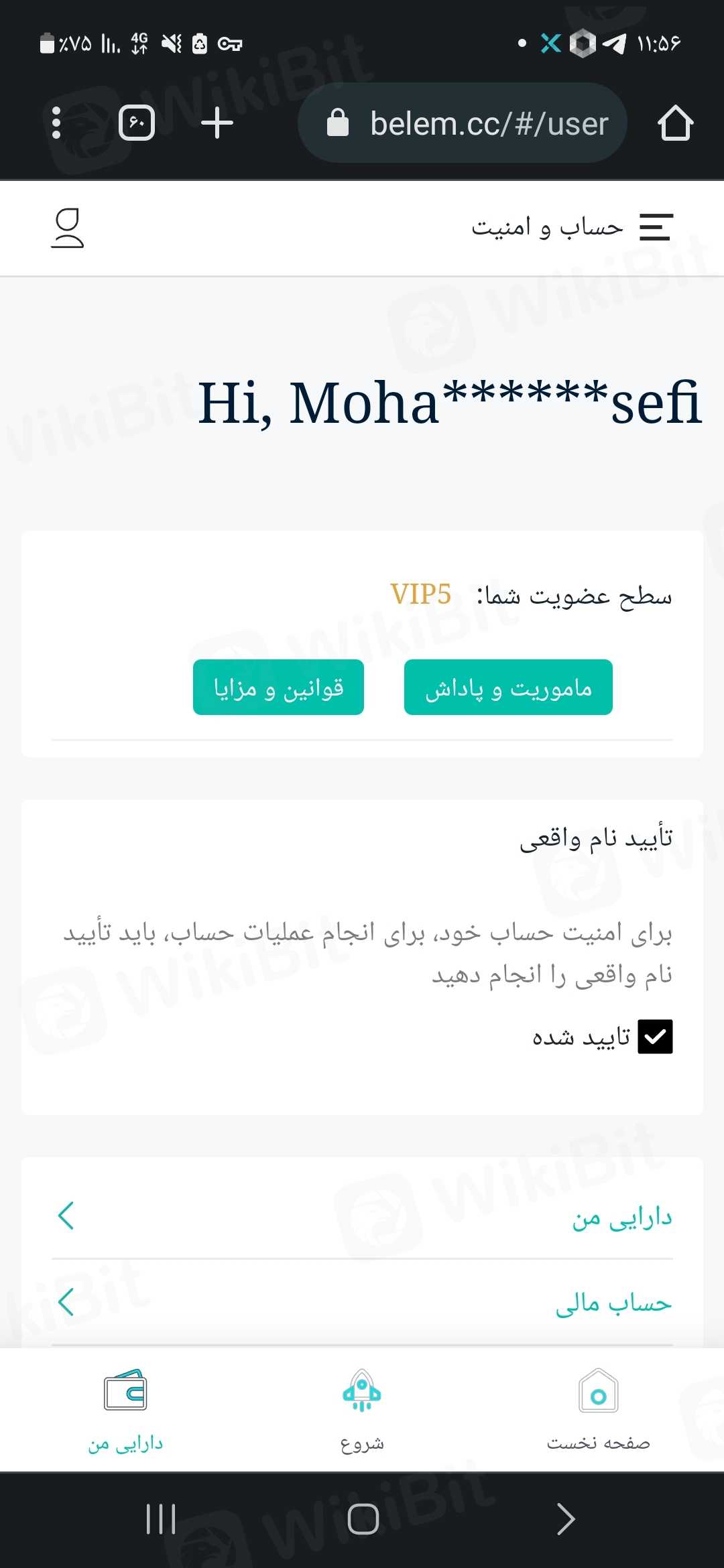Open the user profile icon
The image size is (724, 1568).
68,228
